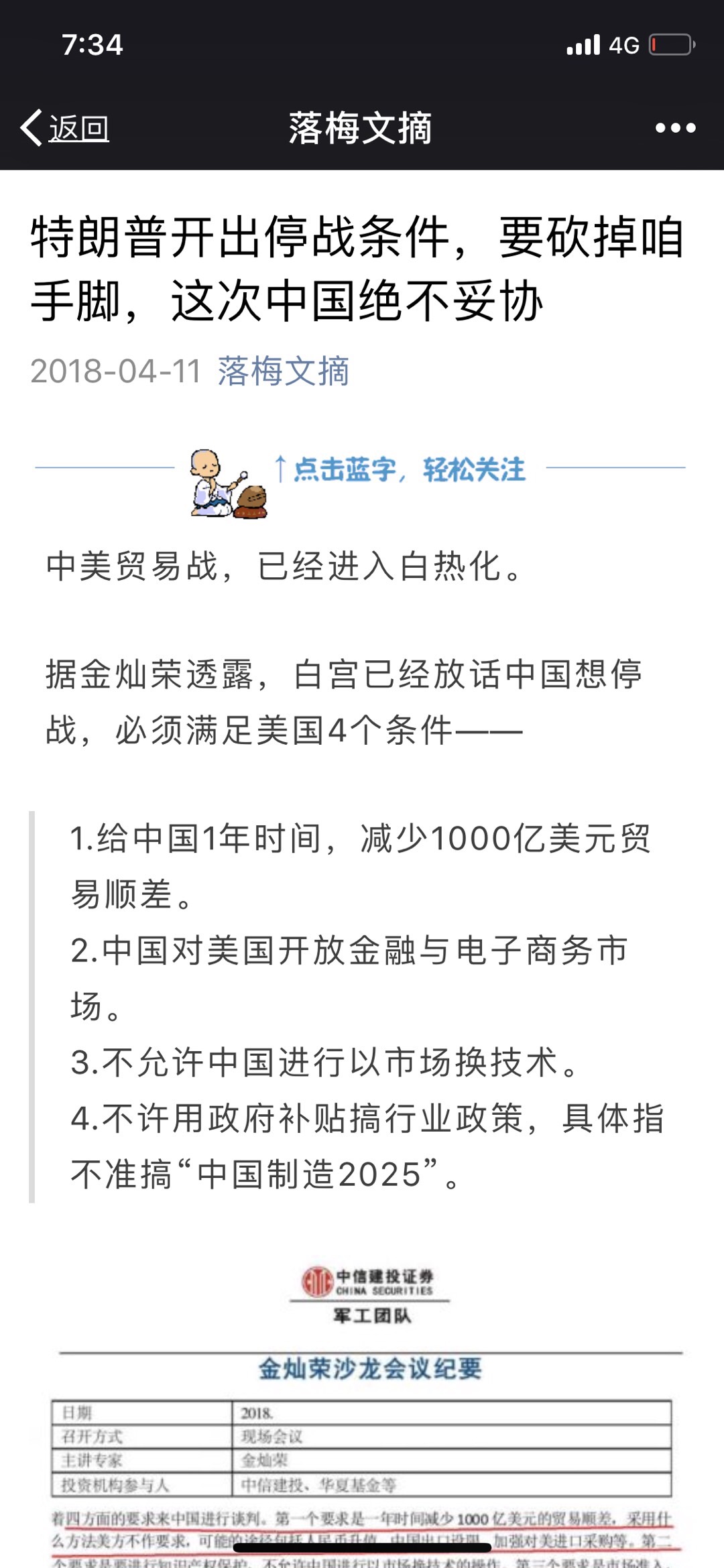Open the 金灿荣沙龙会议纪要 image

(370, 1408)
